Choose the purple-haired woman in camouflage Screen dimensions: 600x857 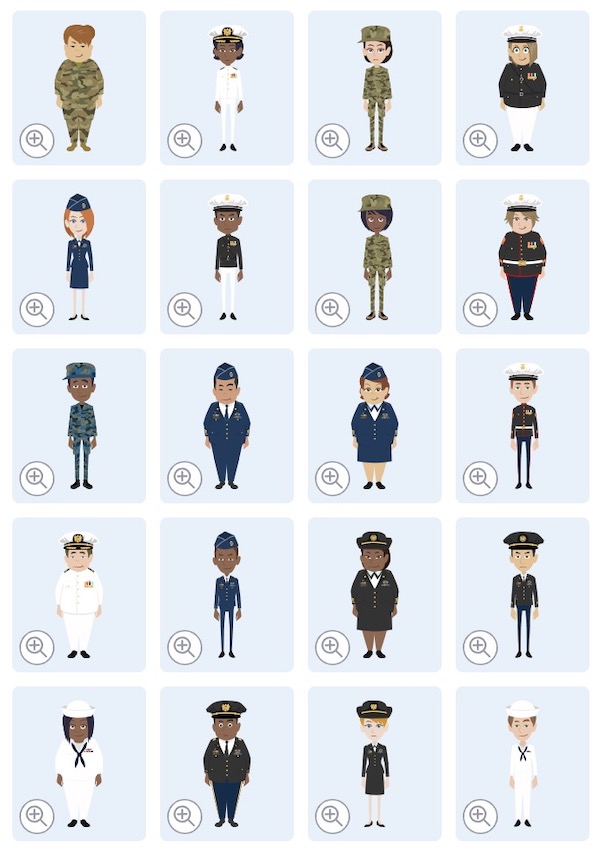[x=375, y=257]
